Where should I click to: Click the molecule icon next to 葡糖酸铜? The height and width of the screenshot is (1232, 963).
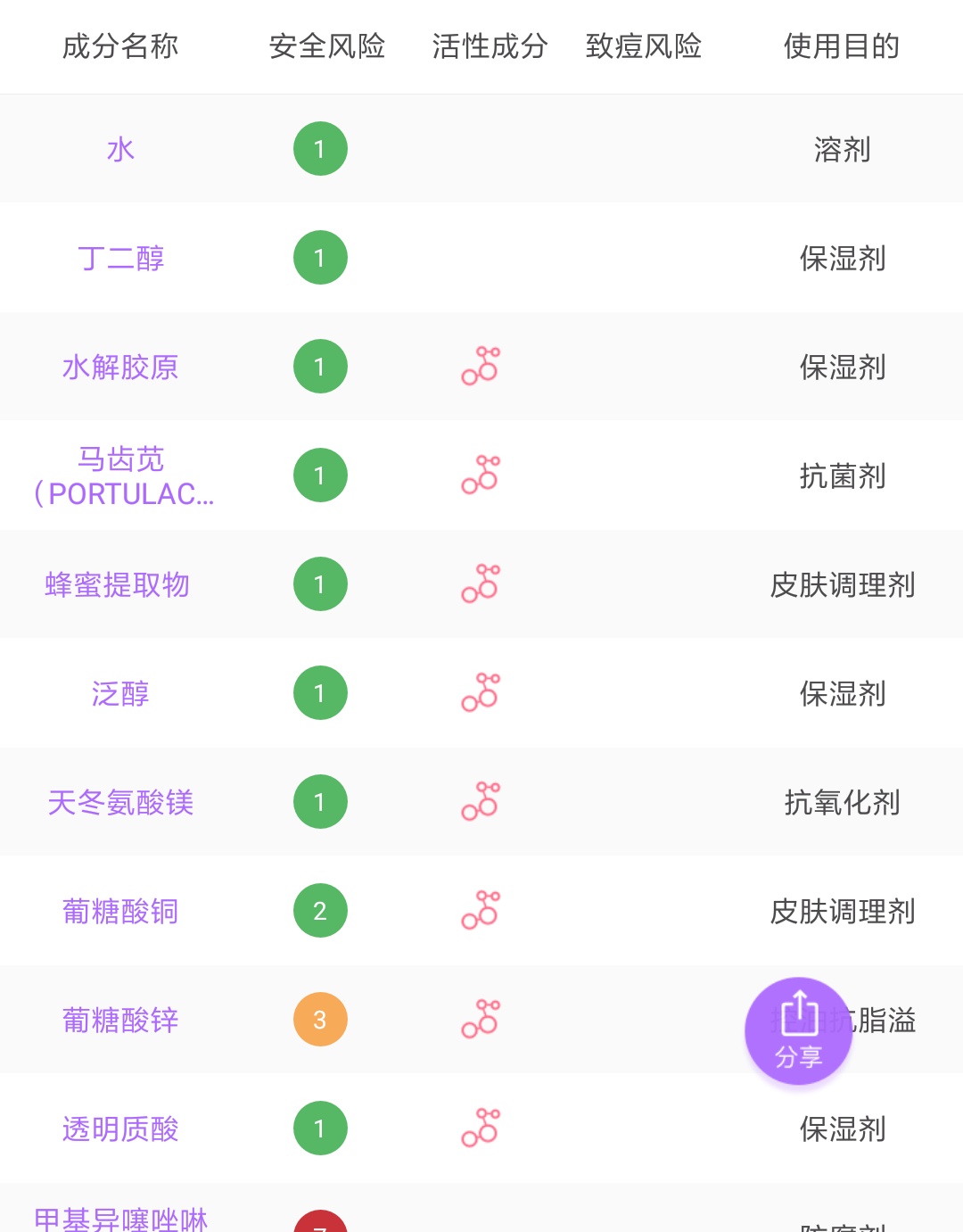[480, 911]
